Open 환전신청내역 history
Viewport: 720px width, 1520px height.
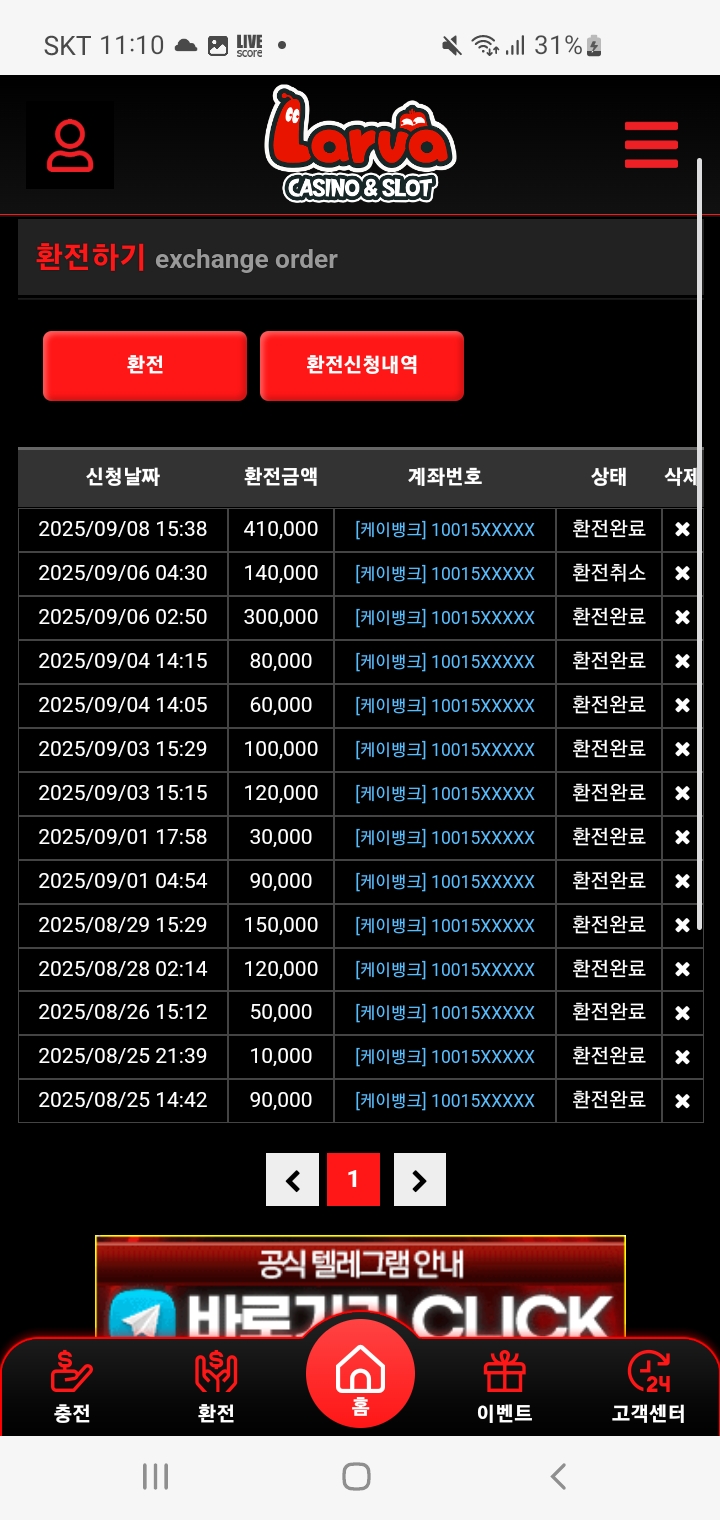362,365
